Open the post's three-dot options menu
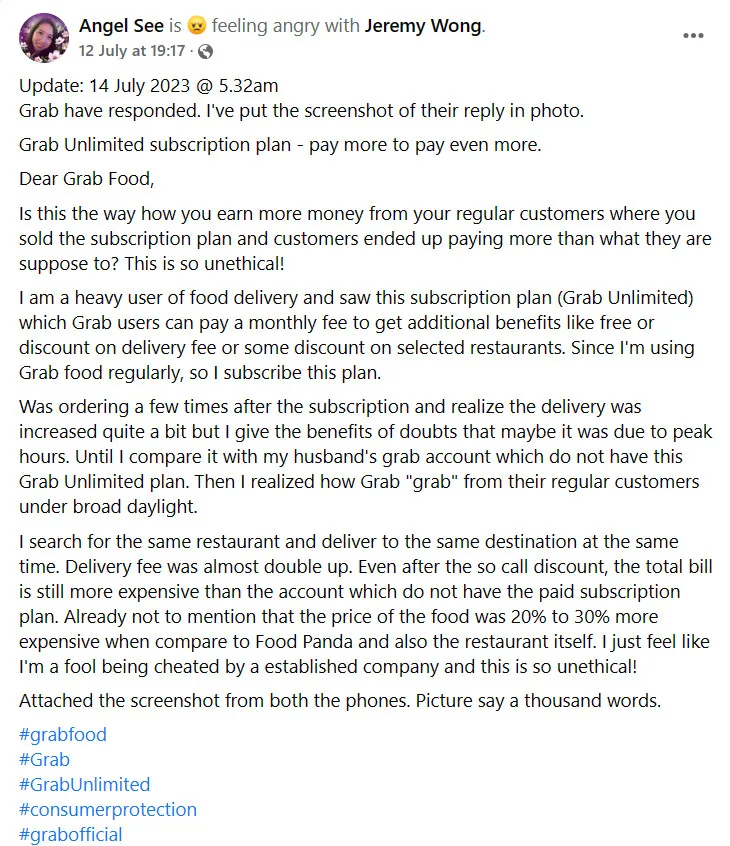 (x=693, y=36)
